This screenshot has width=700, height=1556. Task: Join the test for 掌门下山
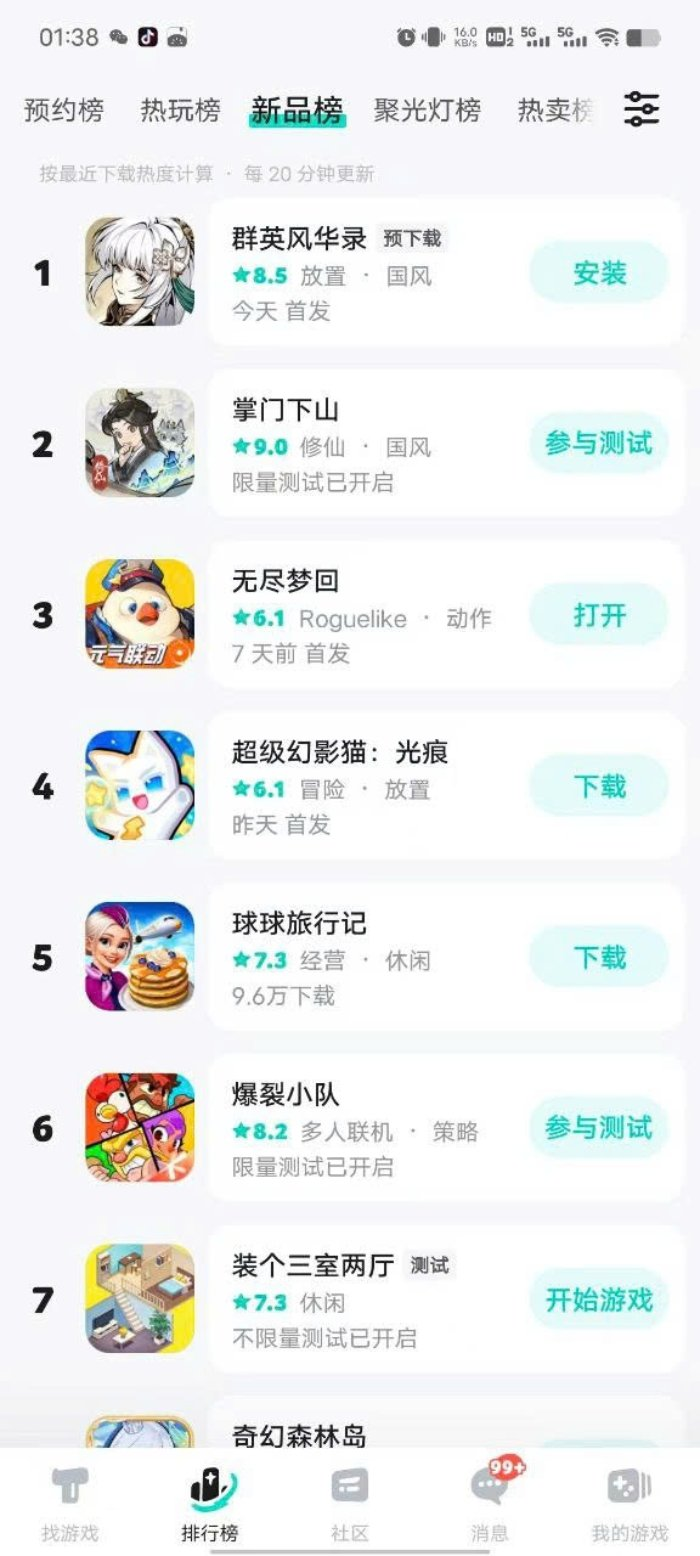click(x=599, y=443)
